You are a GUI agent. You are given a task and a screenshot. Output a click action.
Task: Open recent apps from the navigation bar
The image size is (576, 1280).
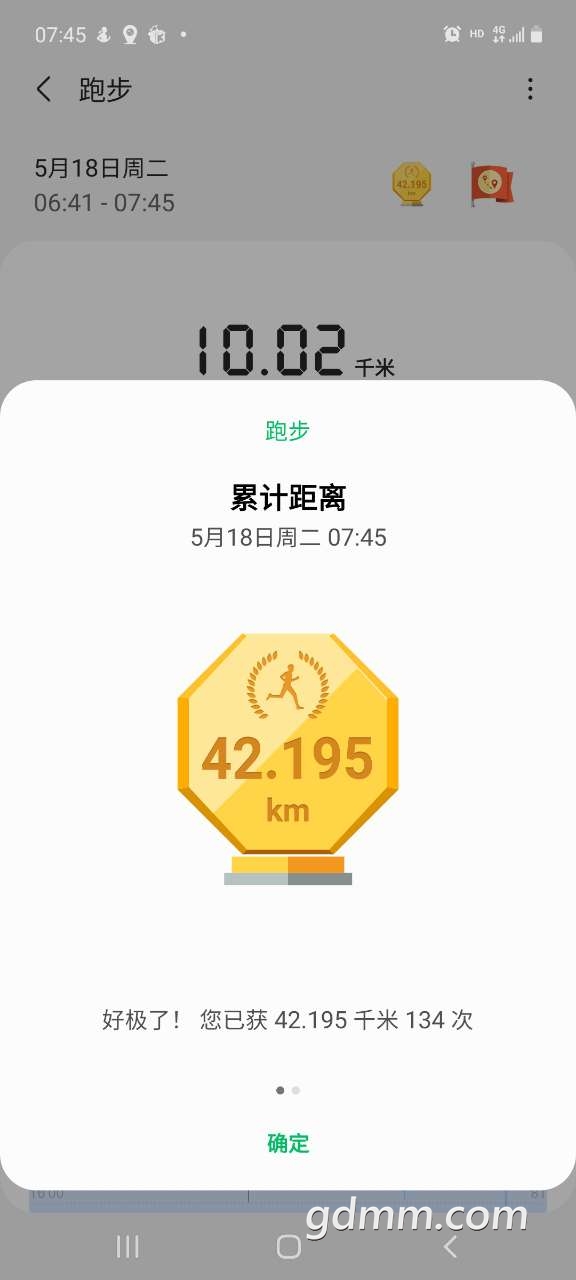click(128, 1246)
